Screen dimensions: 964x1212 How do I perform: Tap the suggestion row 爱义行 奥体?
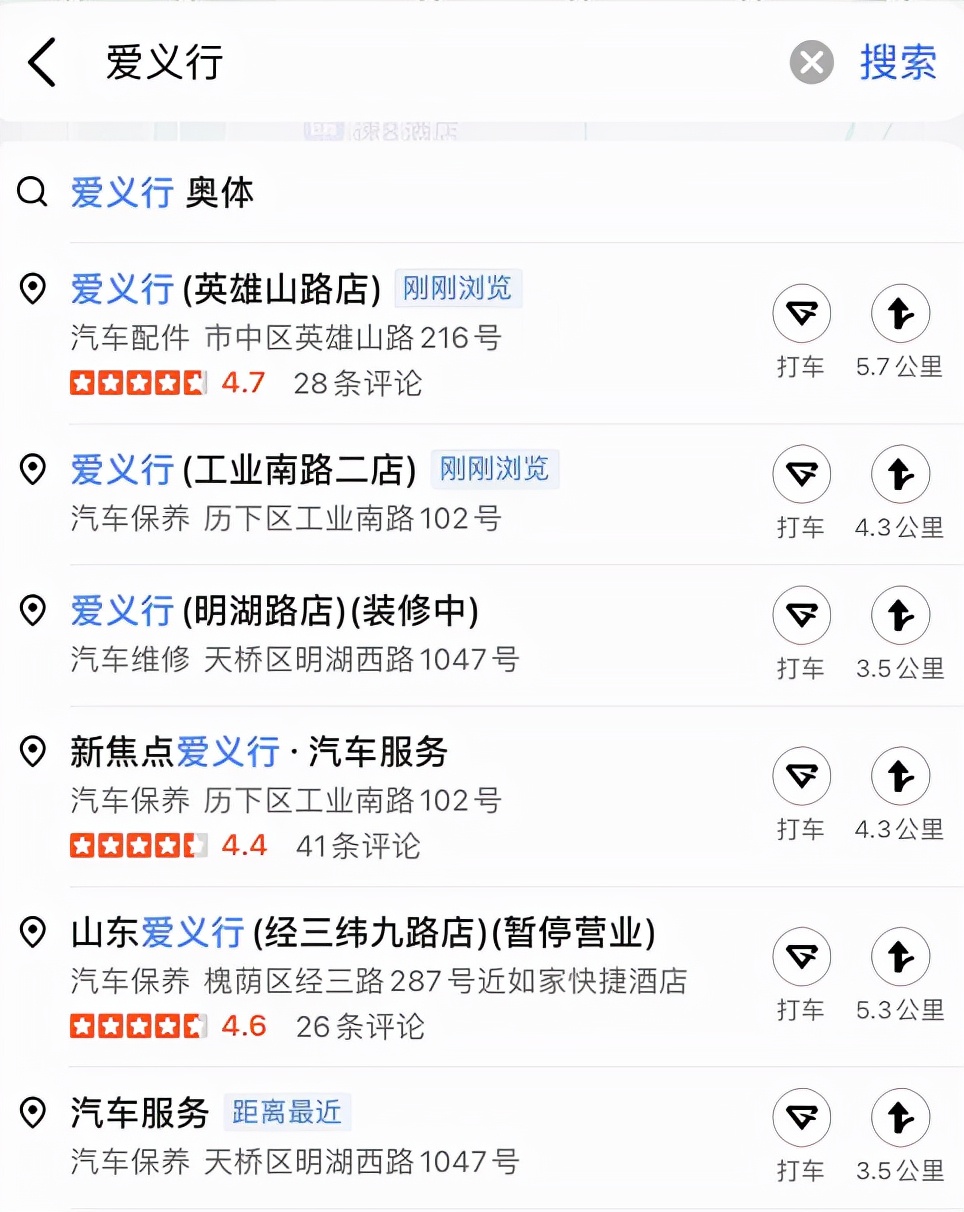tap(160, 192)
